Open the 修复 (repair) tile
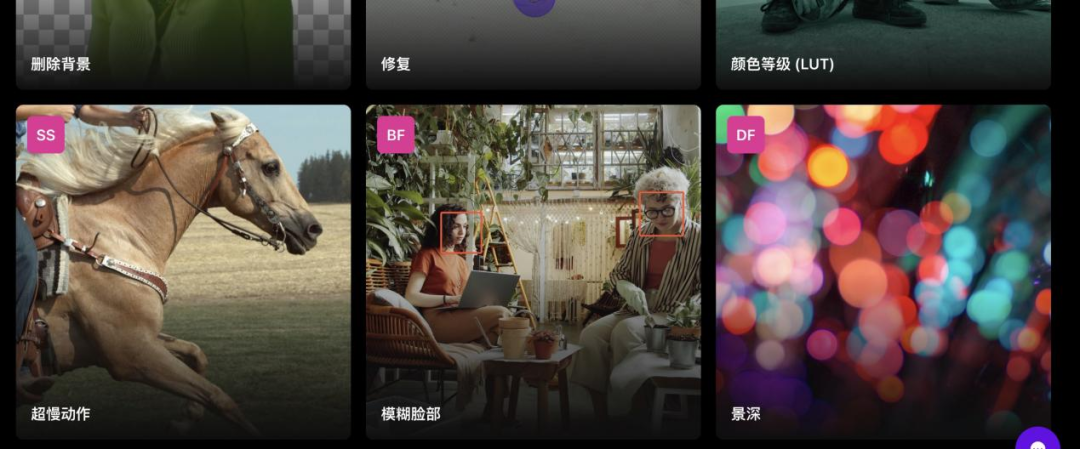Image resolution: width=1080 pixels, height=449 pixels. [533, 45]
